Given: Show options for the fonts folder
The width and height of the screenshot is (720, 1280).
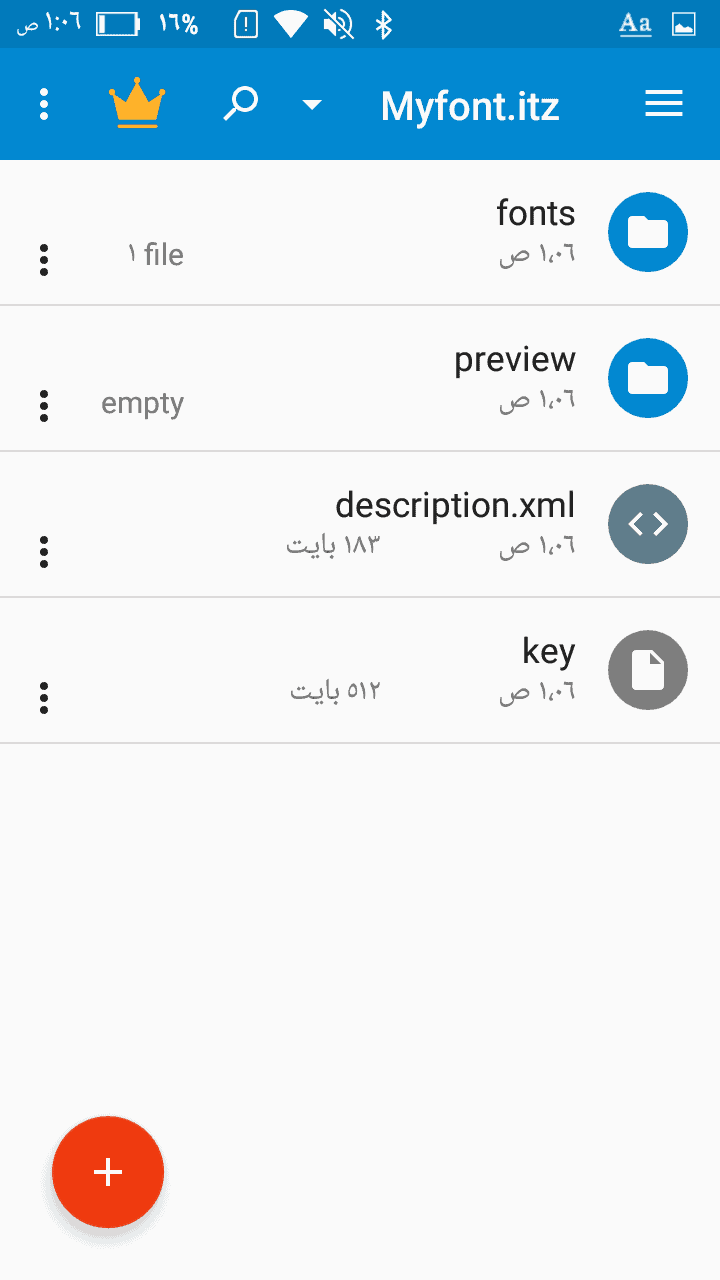Looking at the screenshot, I should click(44, 260).
